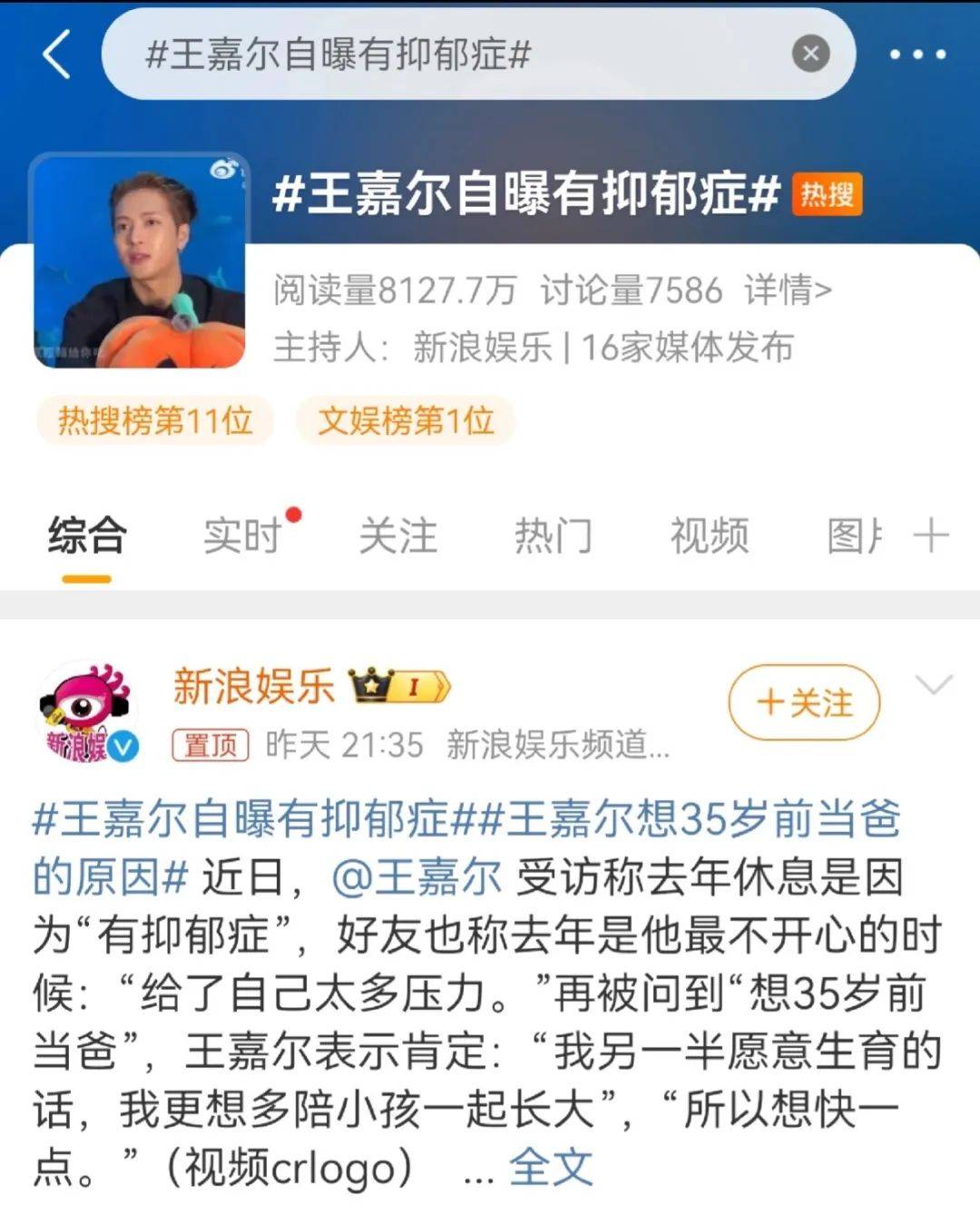Viewport: 980px width, 1205px height.
Task: Follow 新浪娱乐 with the +关注 button
Action: point(805,702)
